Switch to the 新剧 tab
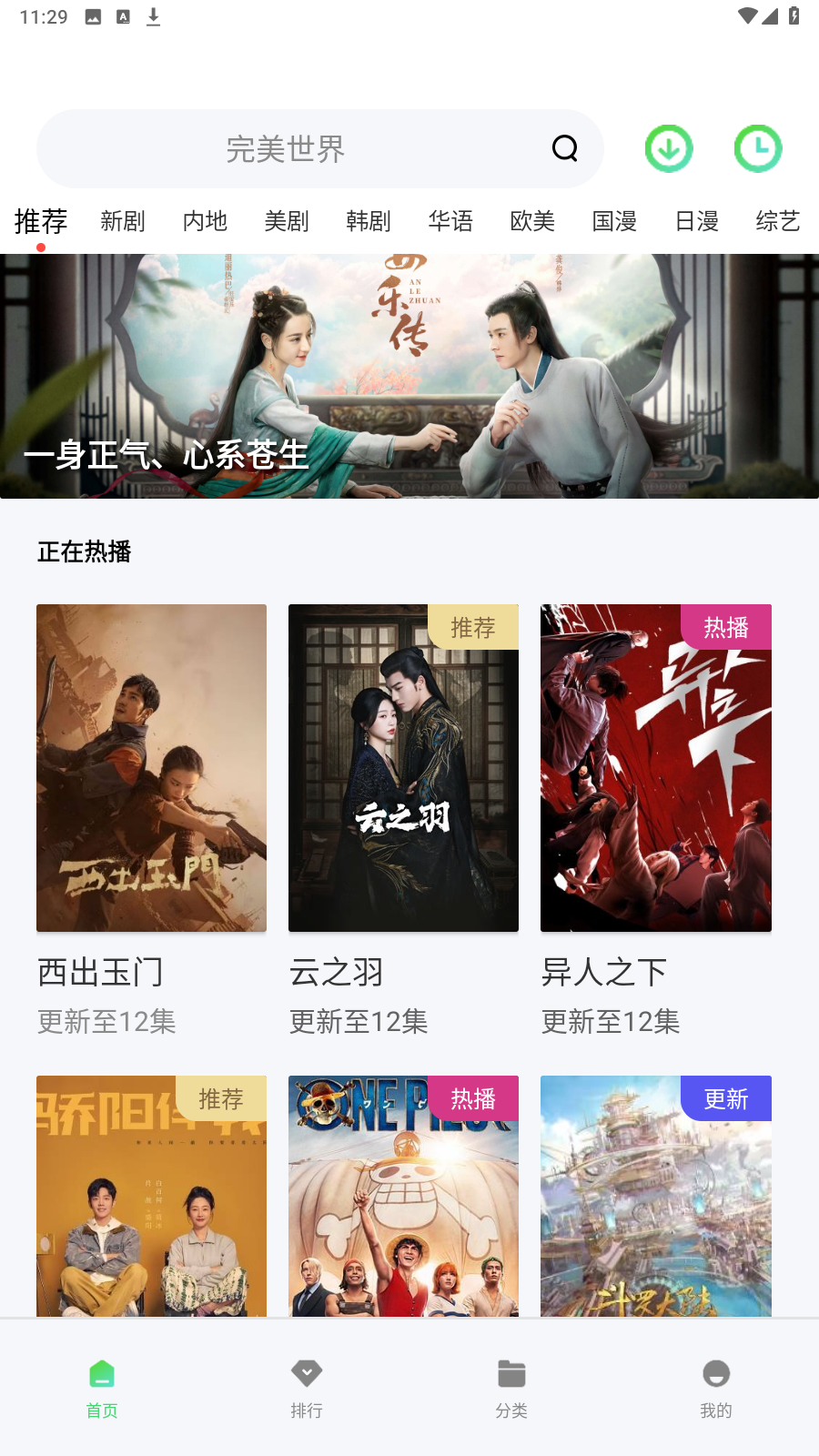The height and width of the screenshot is (1456, 819). click(x=123, y=221)
